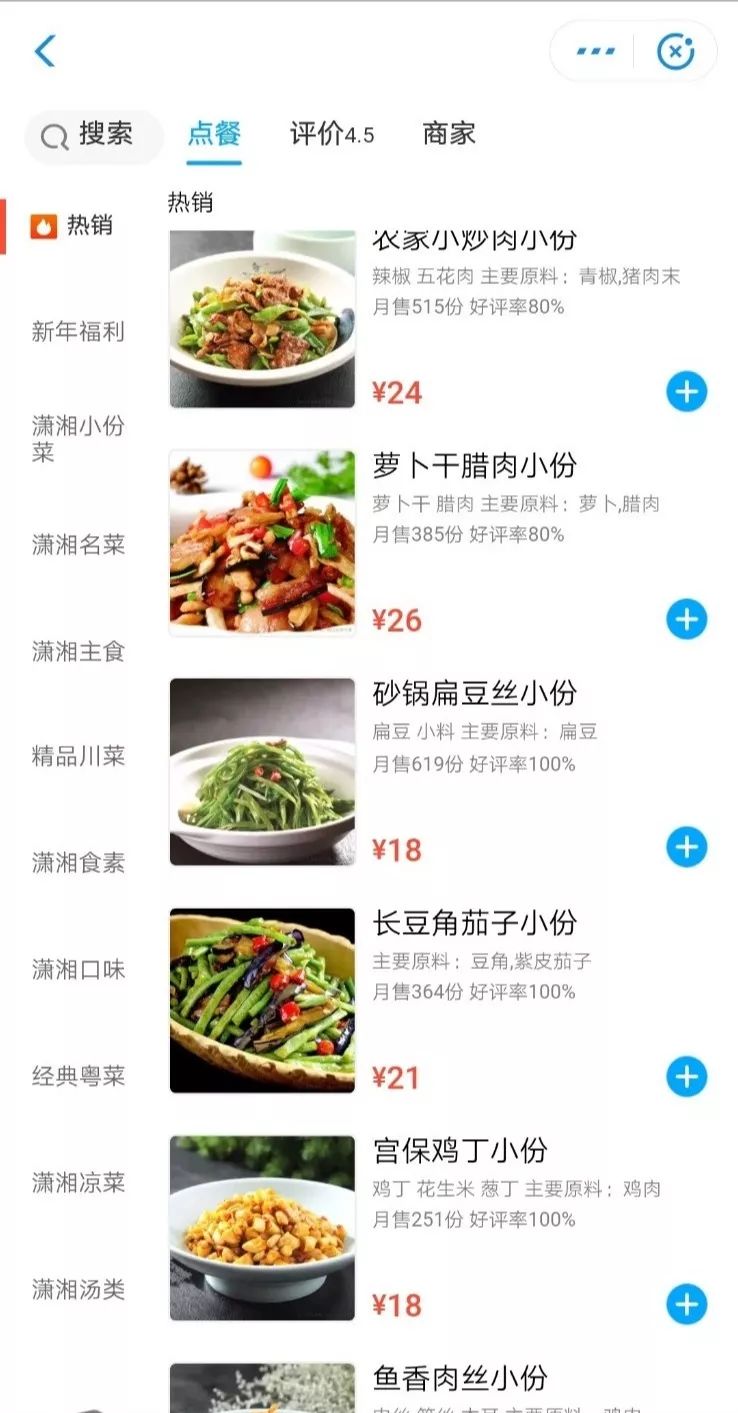Open the 潇湘汤类 category
This screenshot has height=1413, width=738.
78,1290
